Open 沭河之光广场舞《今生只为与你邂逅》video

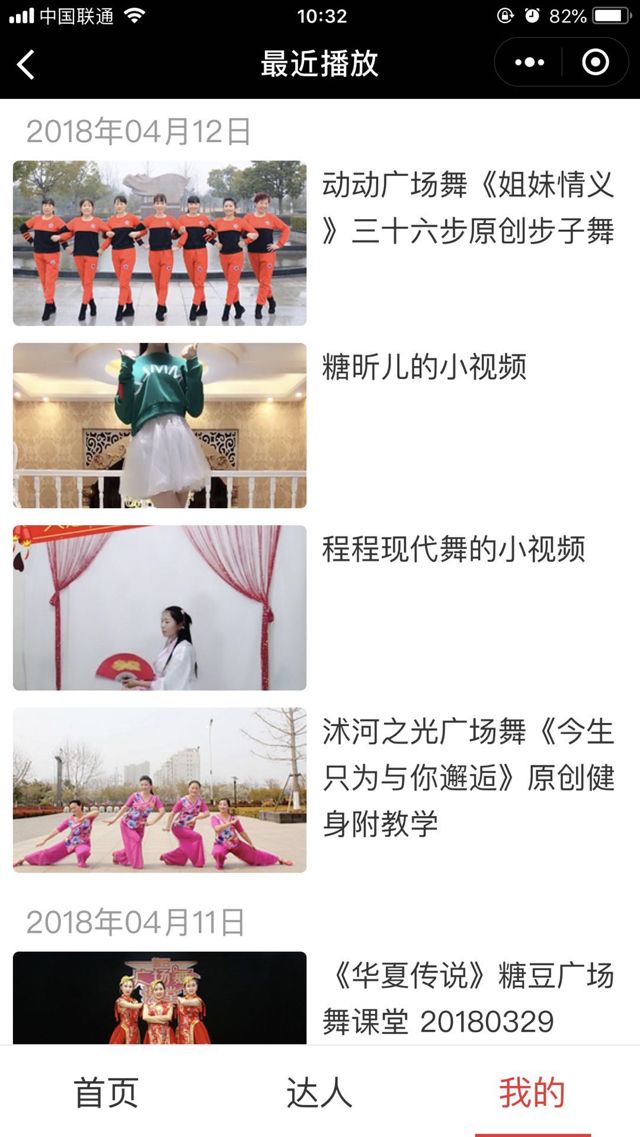click(160, 789)
